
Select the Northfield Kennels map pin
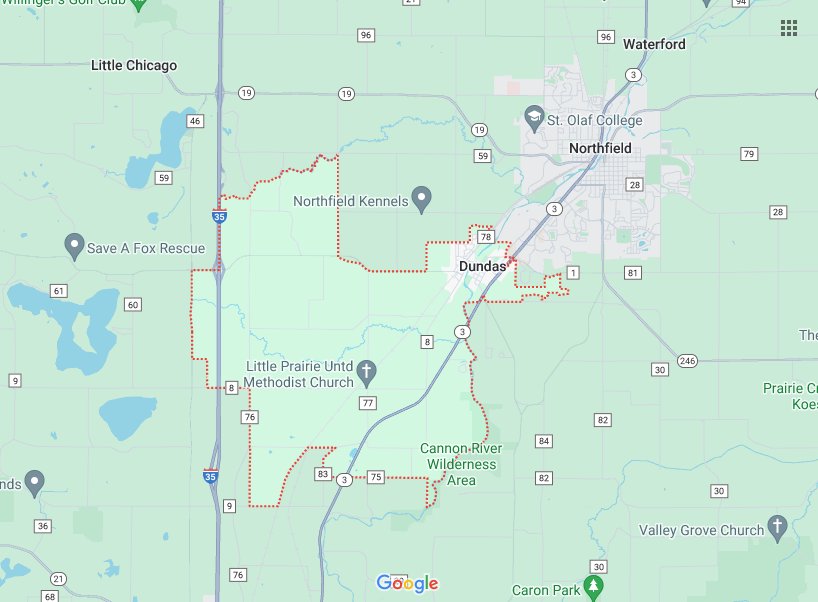[x=421, y=200]
